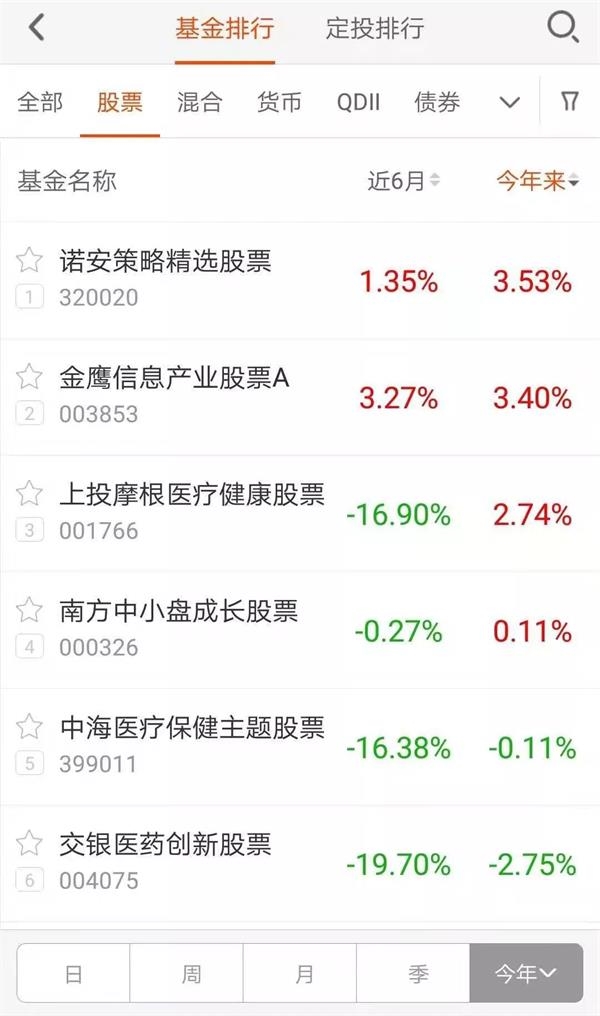
Task: Select the 混合 category tab
Action: click(200, 102)
